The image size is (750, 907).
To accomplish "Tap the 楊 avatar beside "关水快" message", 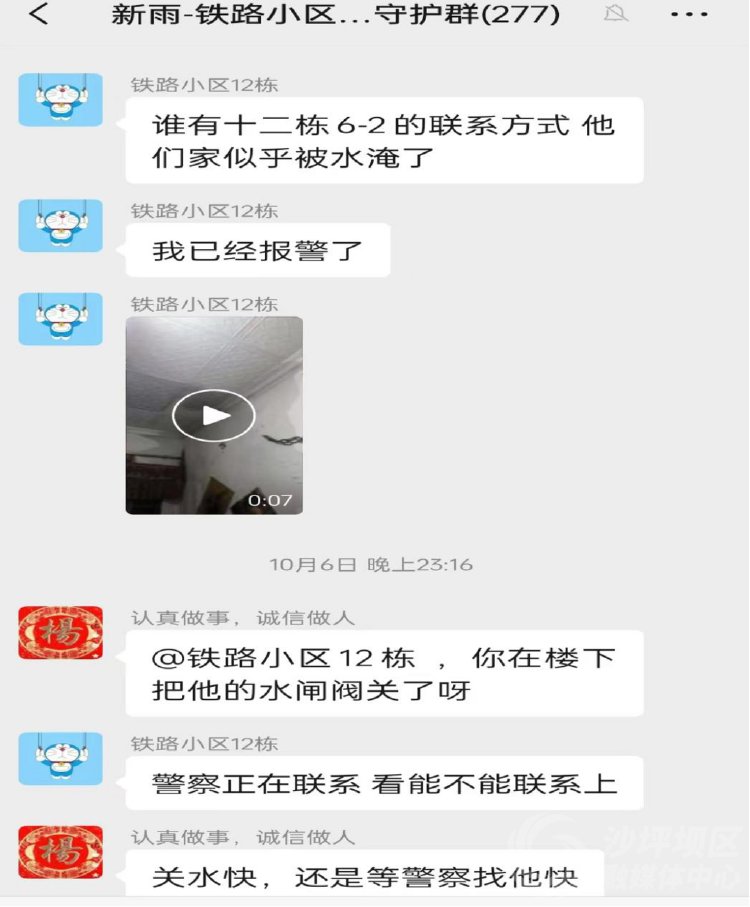I will pyautogui.click(x=61, y=852).
